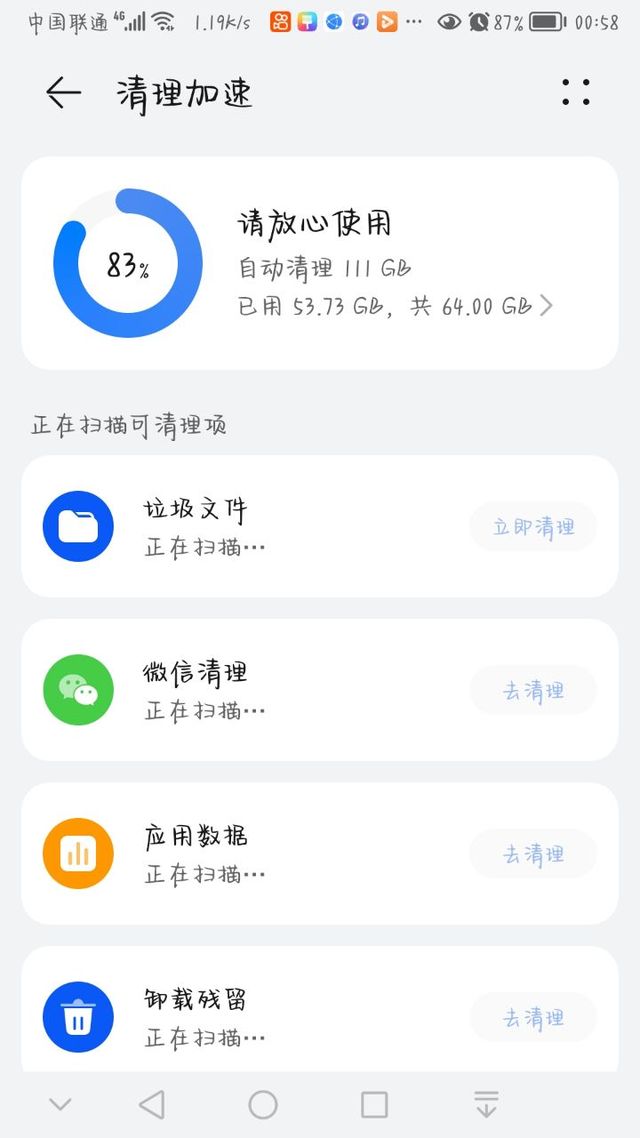Open recent apps from the navigation bar
This screenshot has width=640, height=1138.
tap(374, 1105)
